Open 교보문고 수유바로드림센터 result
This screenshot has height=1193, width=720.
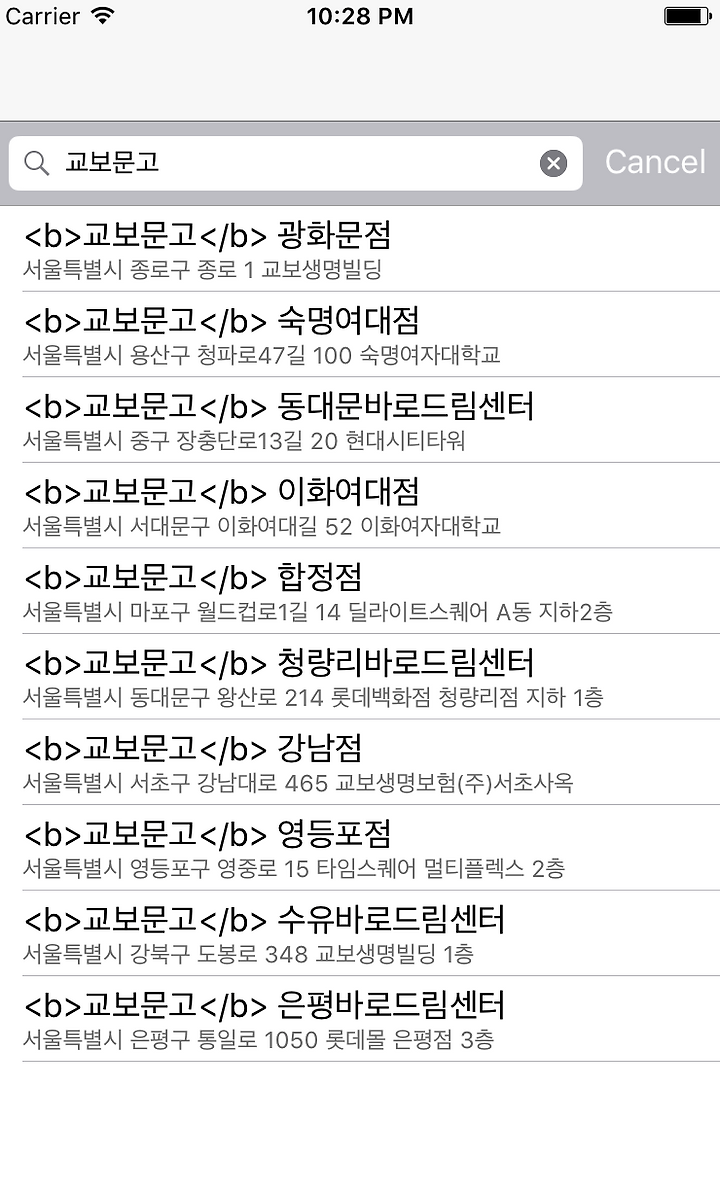coord(360,934)
